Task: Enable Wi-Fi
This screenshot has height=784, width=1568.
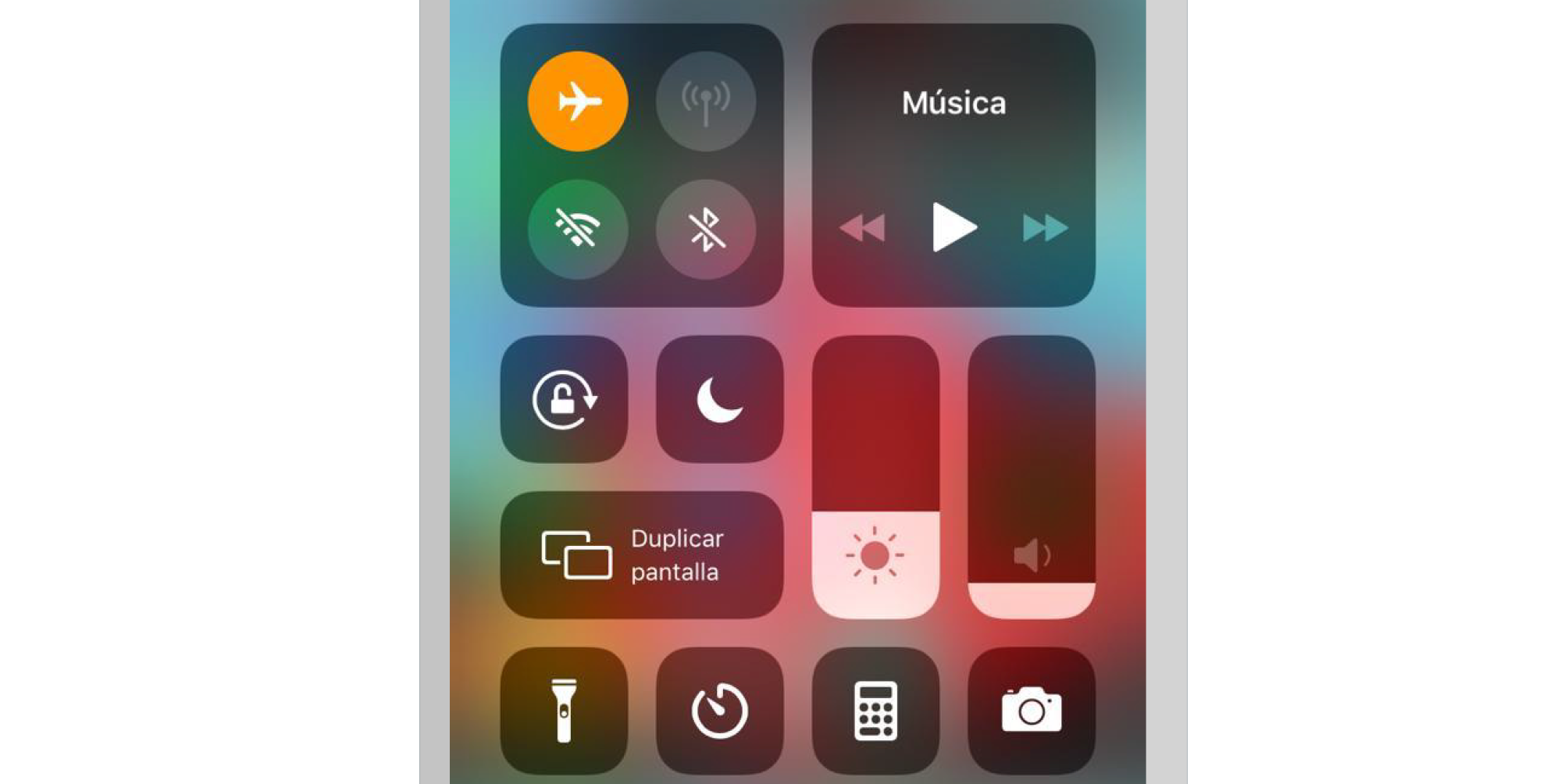Action: pos(578,229)
